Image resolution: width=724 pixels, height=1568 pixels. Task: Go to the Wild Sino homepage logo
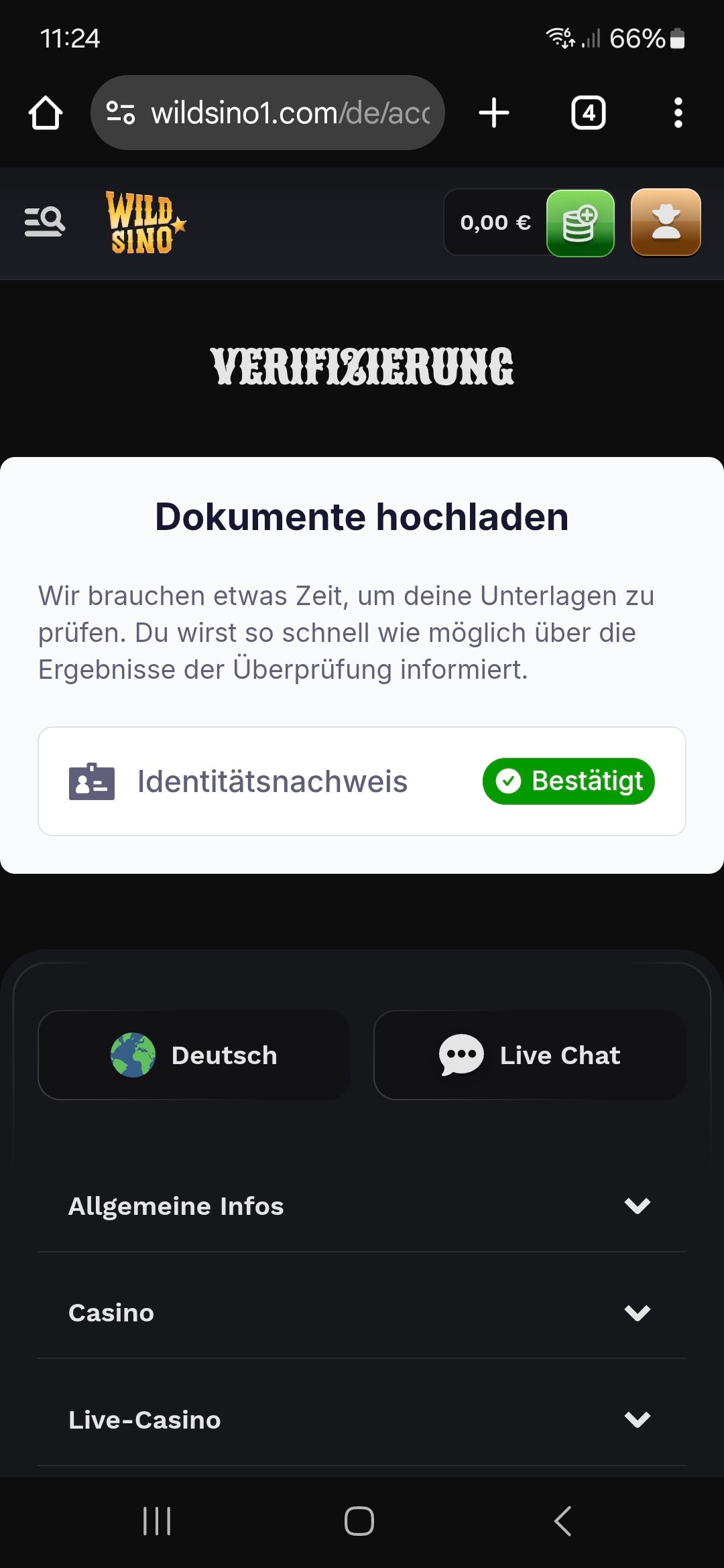[x=144, y=222]
